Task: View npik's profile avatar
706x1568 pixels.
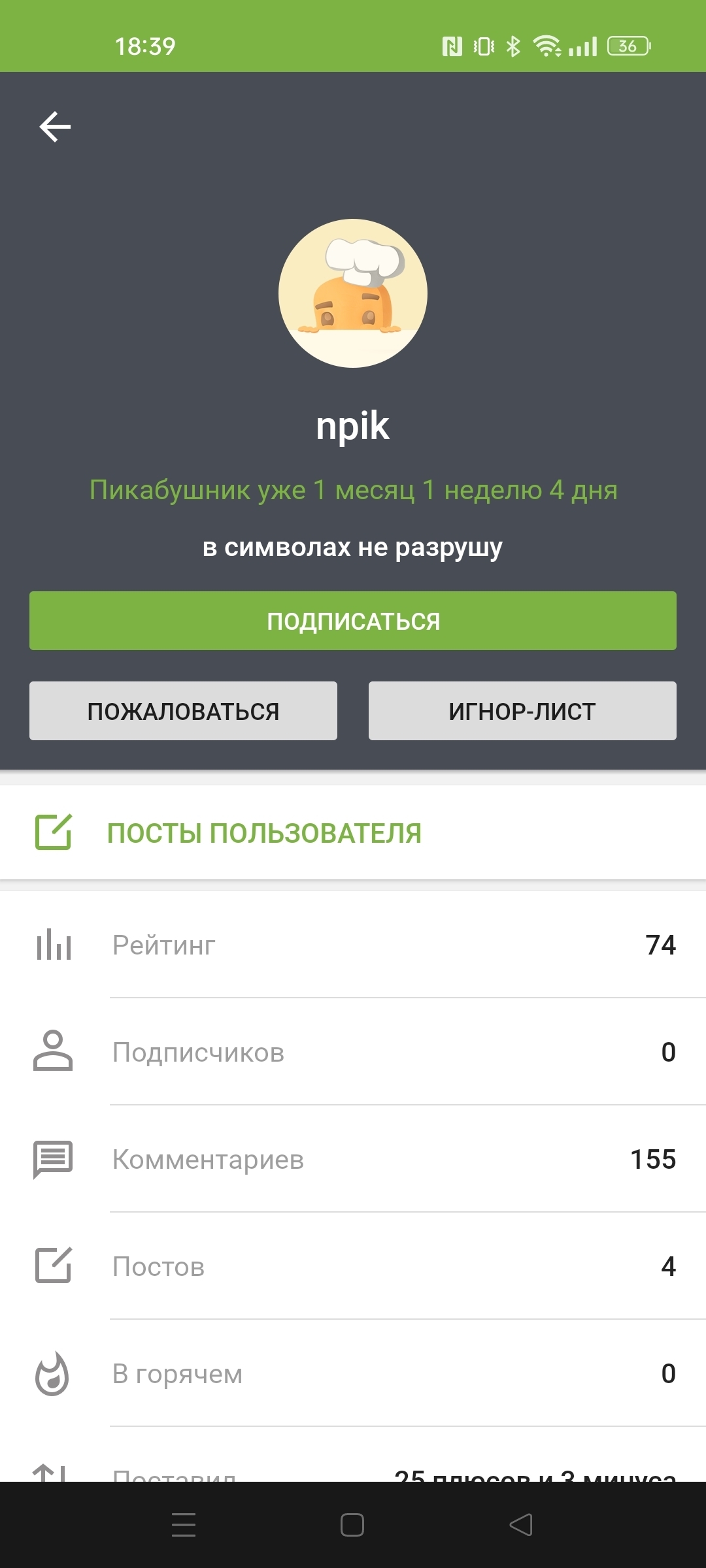Action: [x=353, y=293]
